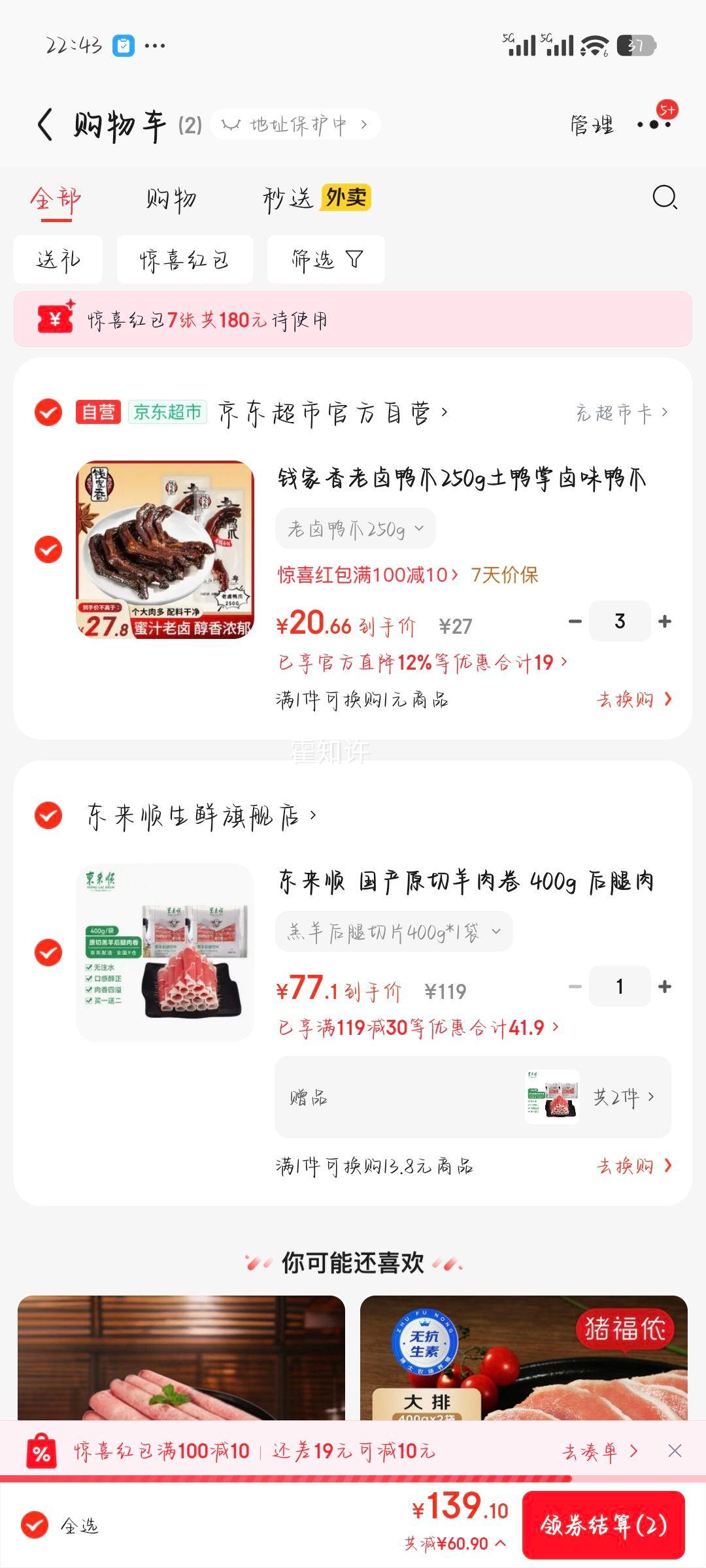Viewport: 706px width, 1568px height.
Task: Tap the back arrow to exit cart
Action: coord(46,124)
